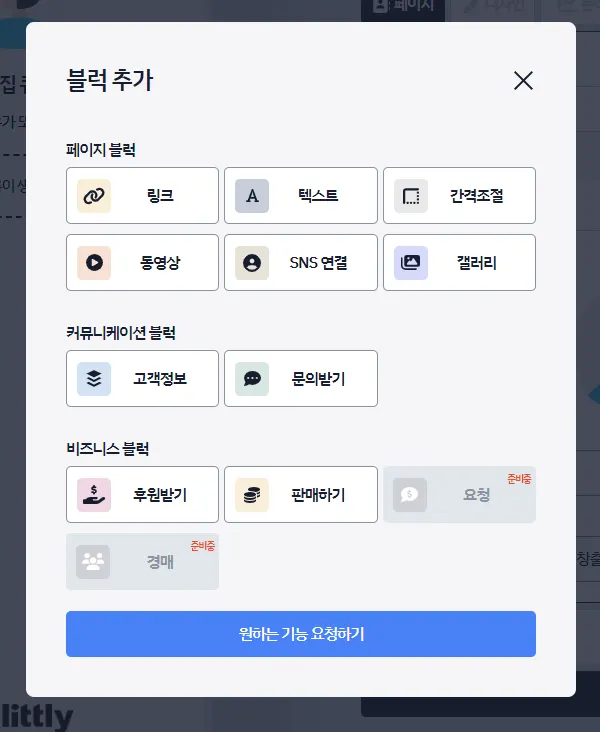Add a 동영상 block
This screenshot has width=600, height=732.
142,263
